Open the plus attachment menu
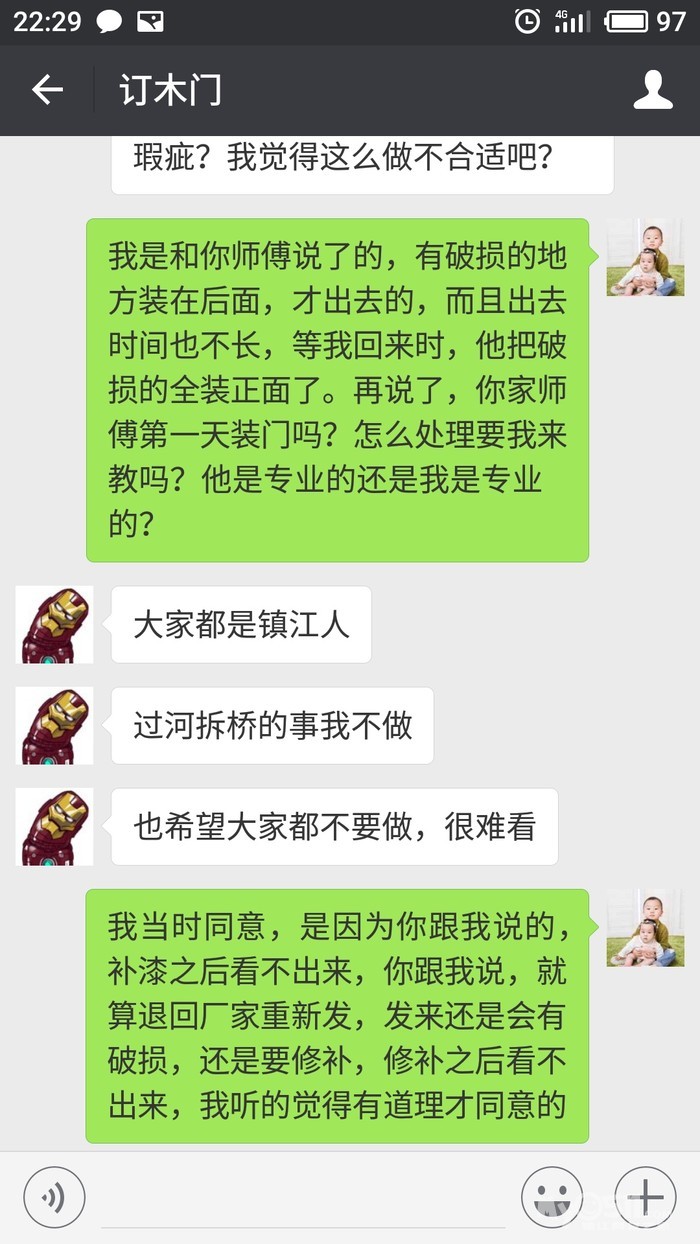Viewport: 700px width, 1244px height. coord(645,1197)
